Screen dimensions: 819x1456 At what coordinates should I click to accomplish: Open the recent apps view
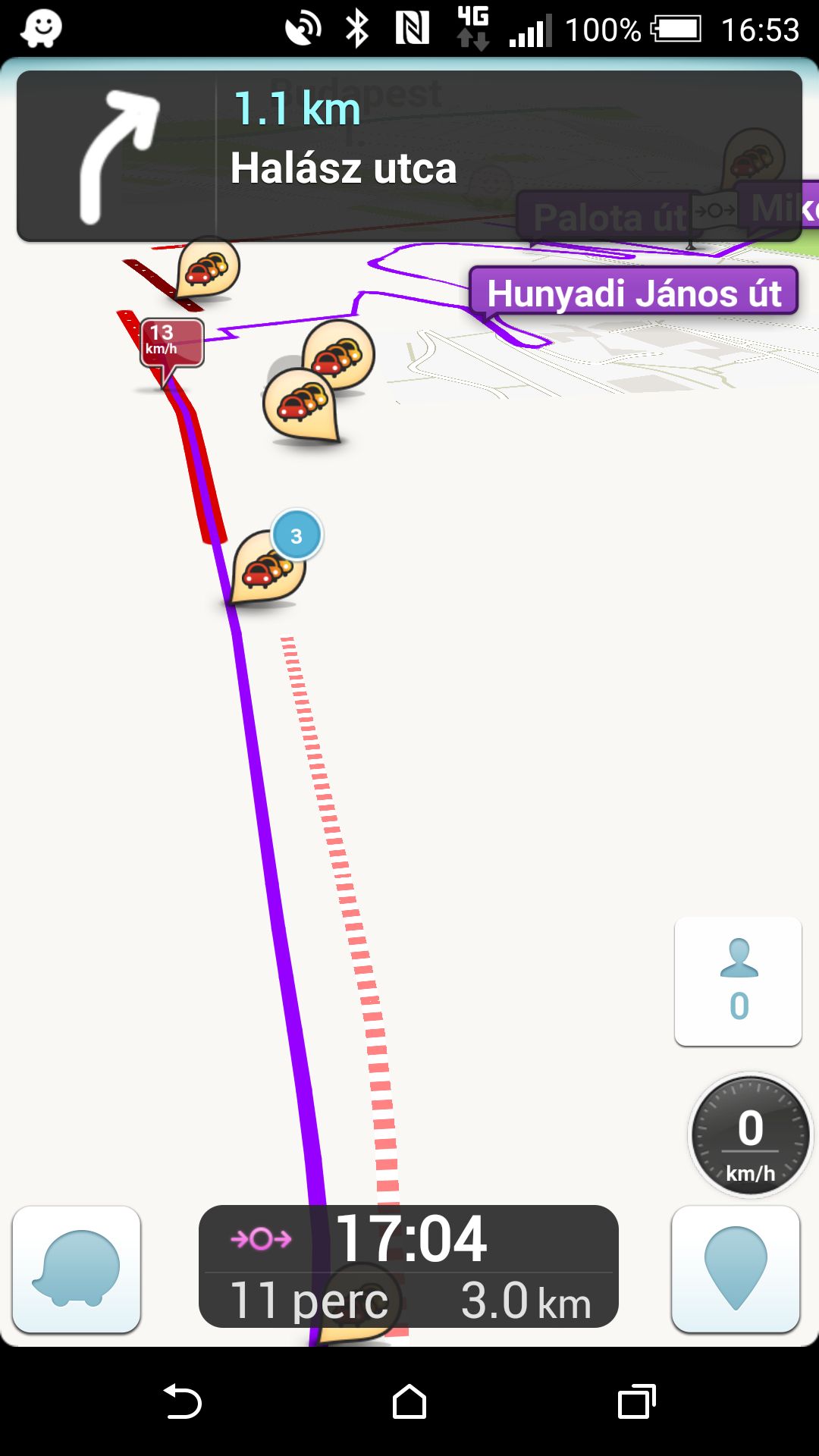click(636, 1401)
